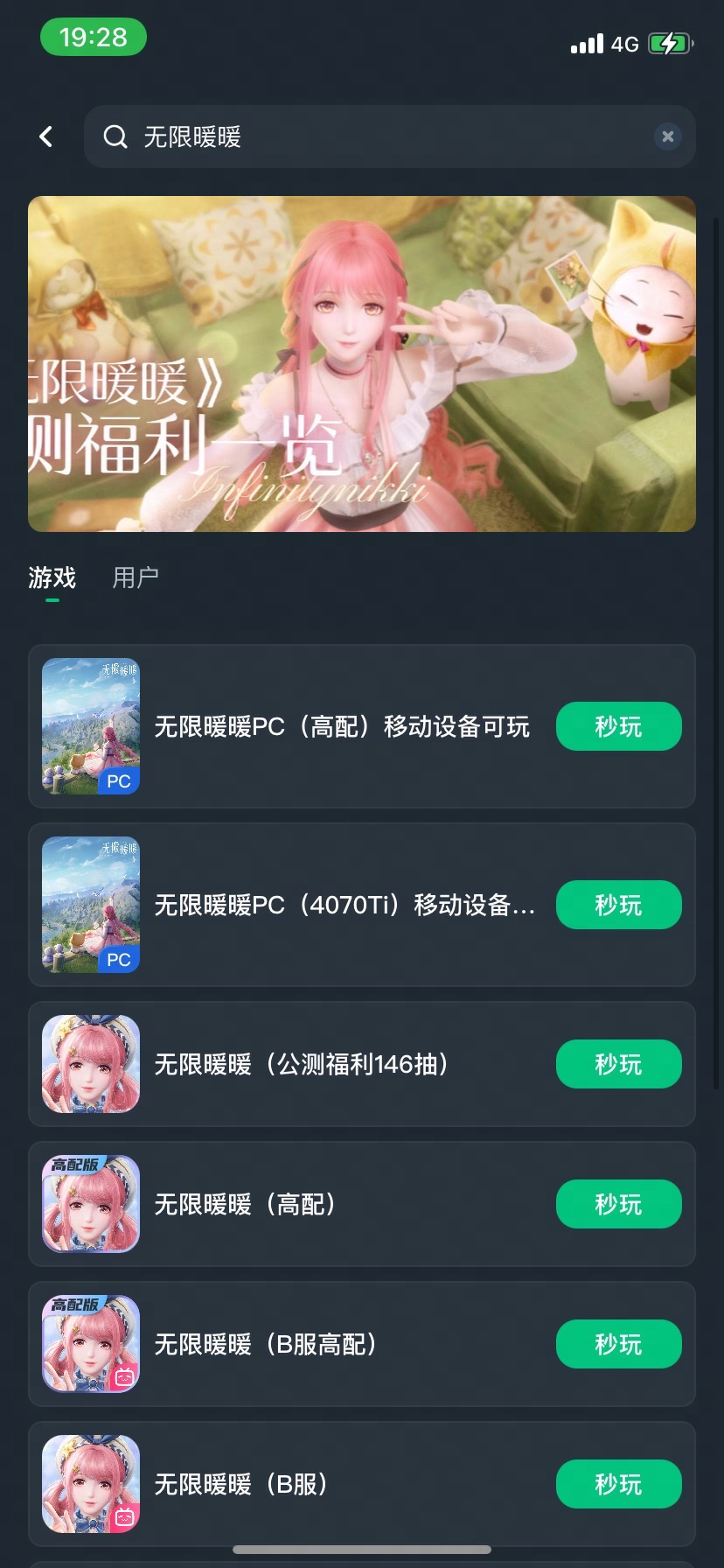Viewport: 724px width, 1568px height.
Task: Clear the search text with the X
Action: click(668, 136)
